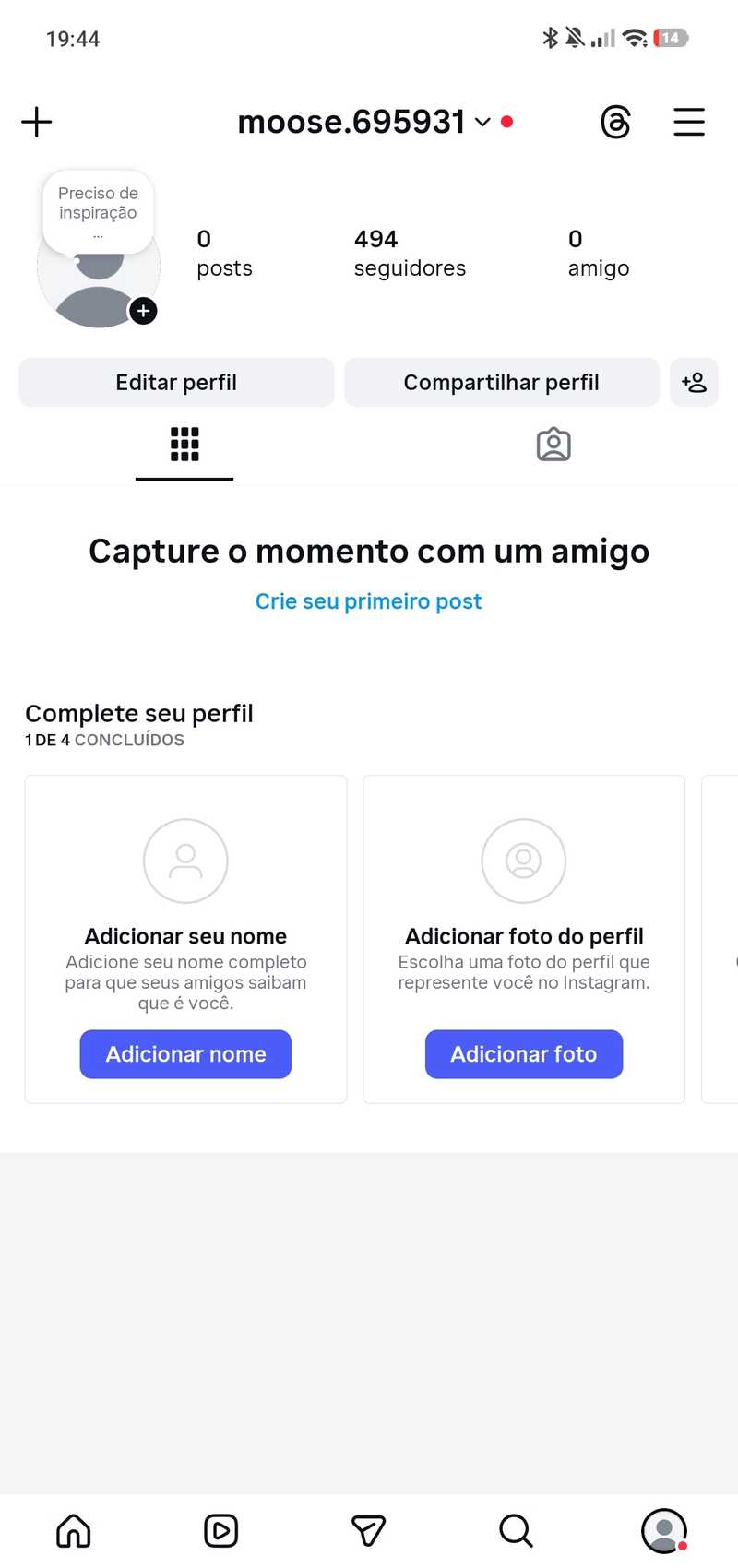Choose Adicionar foto

(524, 1054)
